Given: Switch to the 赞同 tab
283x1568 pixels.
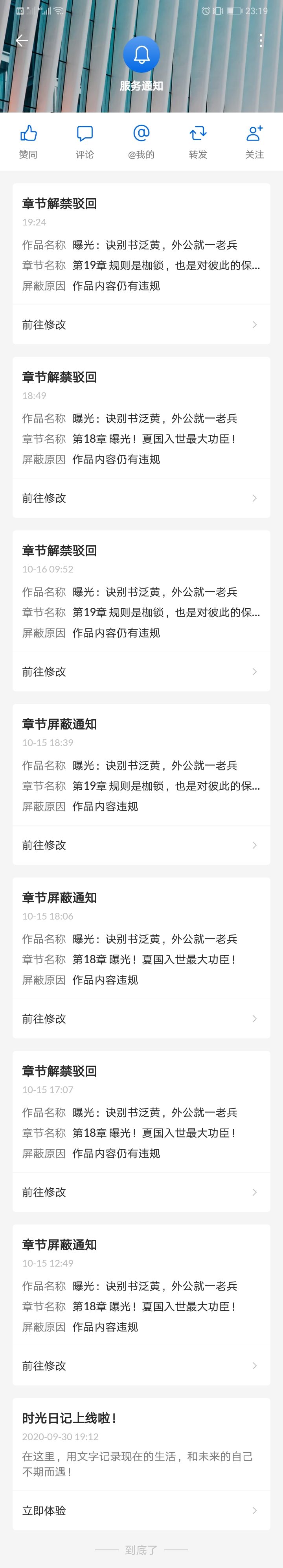Looking at the screenshot, I should pos(28,142).
